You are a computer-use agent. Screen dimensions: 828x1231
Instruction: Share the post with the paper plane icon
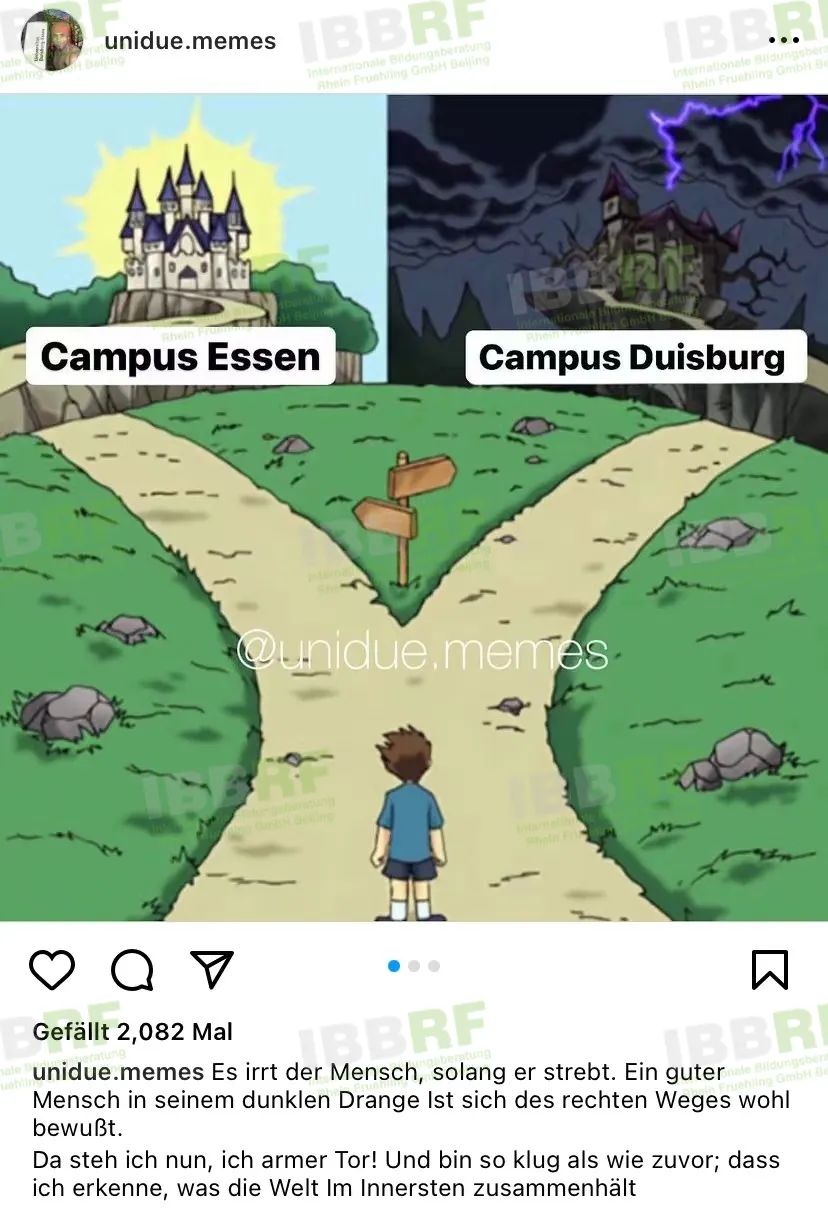click(x=211, y=969)
